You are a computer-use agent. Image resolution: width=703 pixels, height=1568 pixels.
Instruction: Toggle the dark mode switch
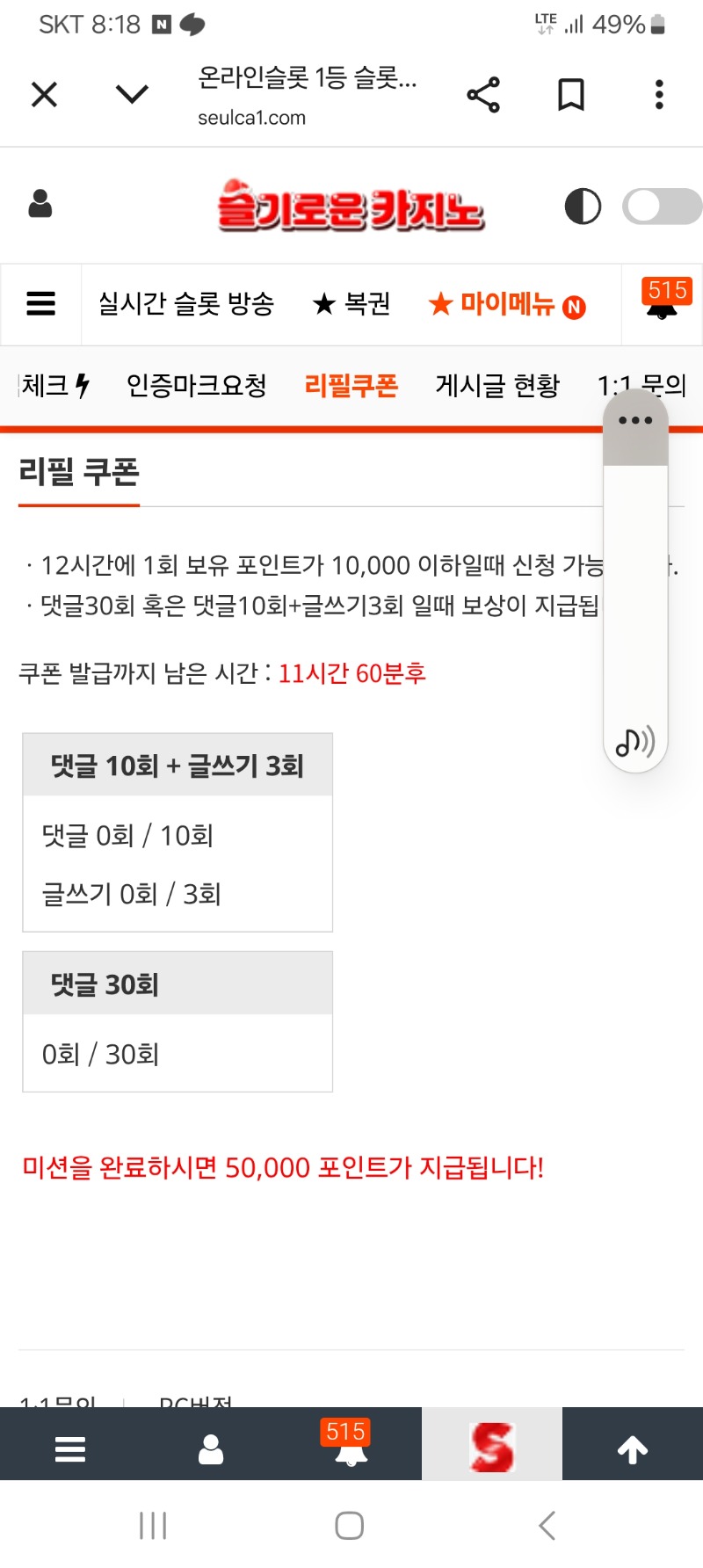pos(661,207)
